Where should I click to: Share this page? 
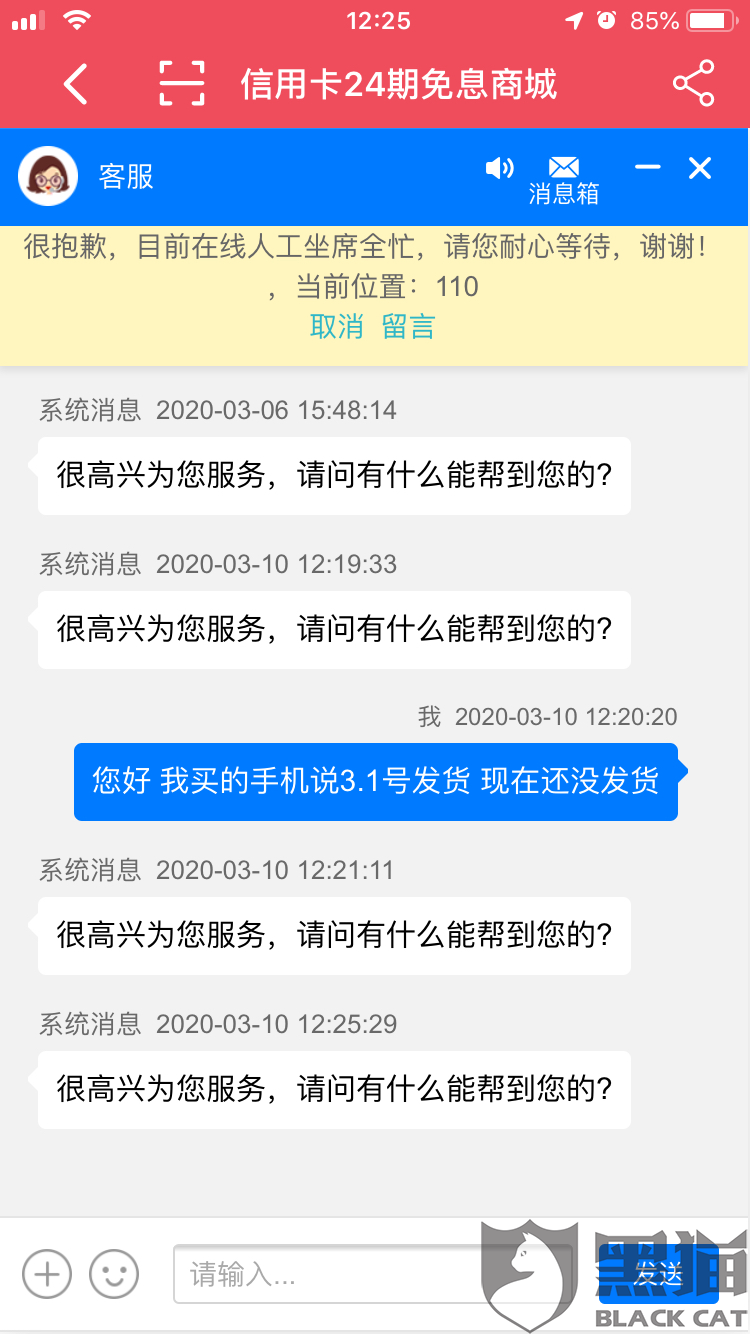(x=693, y=84)
